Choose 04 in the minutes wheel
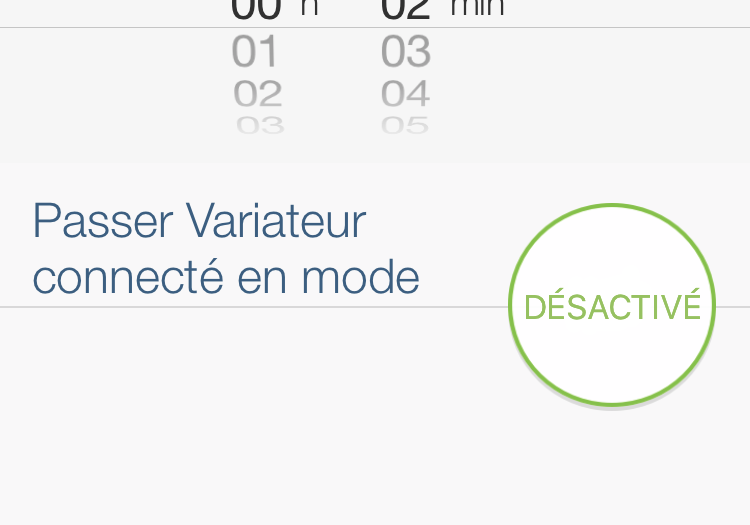The height and width of the screenshot is (525, 750). pyautogui.click(x=406, y=94)
